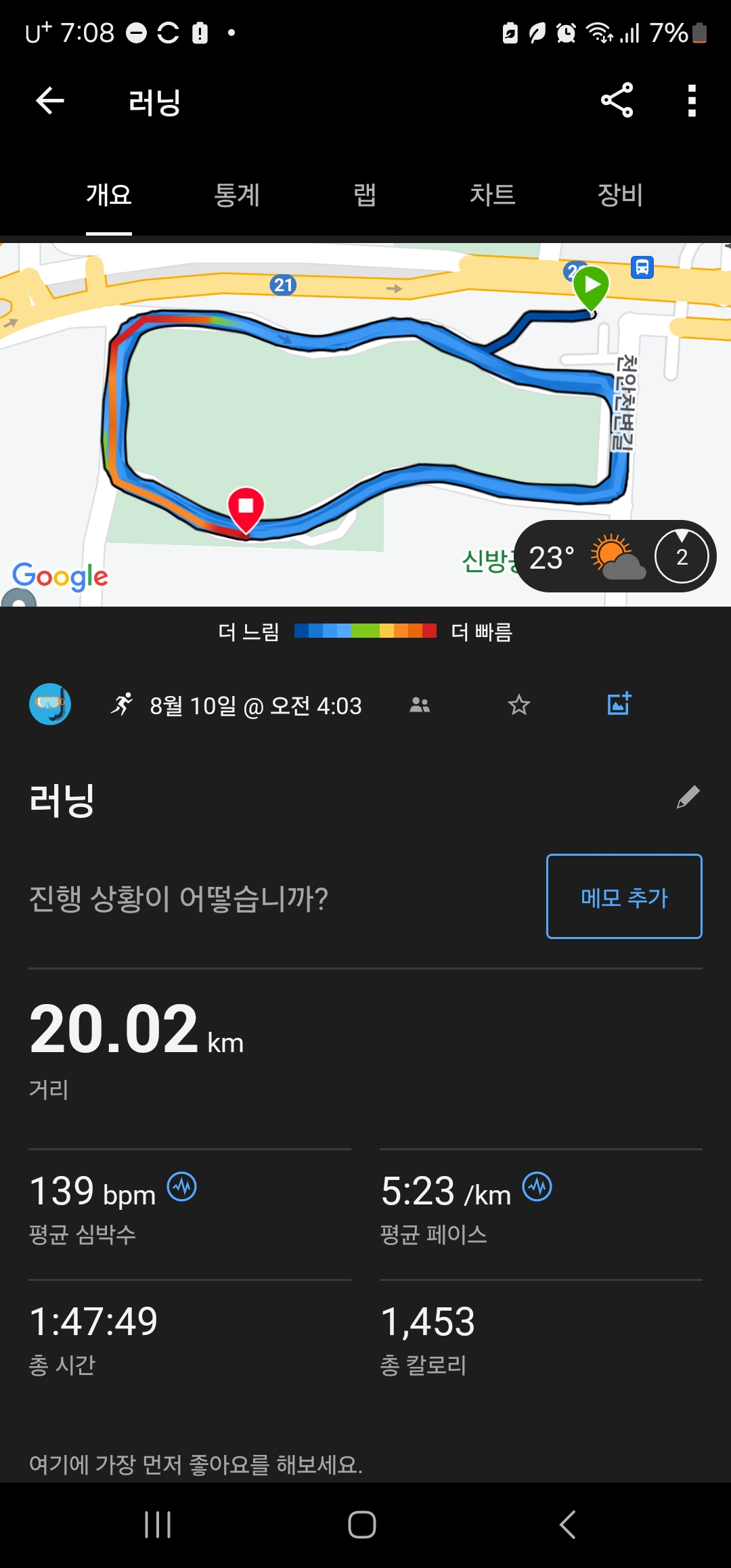Image resolution: width=731 pixels, height=1568 pixels.
Task: Go back using the top arrow
Action: pyautogui.click(x=50, y=102)
